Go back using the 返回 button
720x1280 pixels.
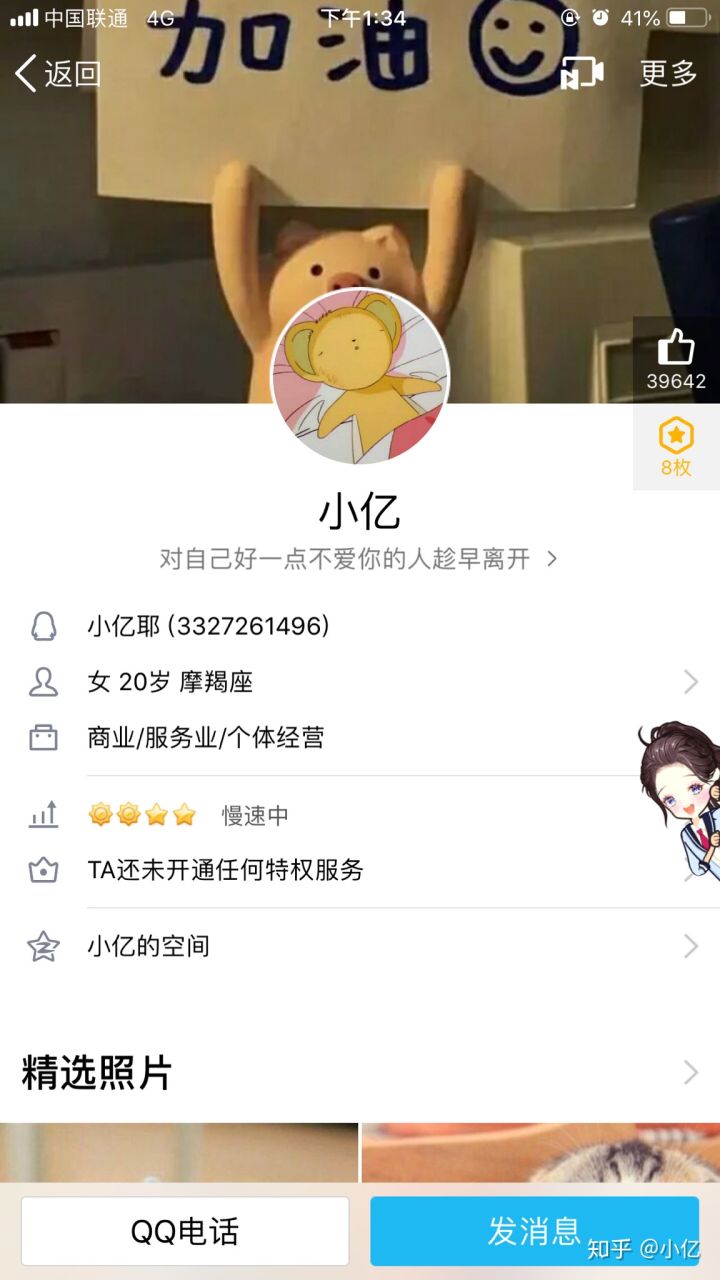[x=58, y=73]
